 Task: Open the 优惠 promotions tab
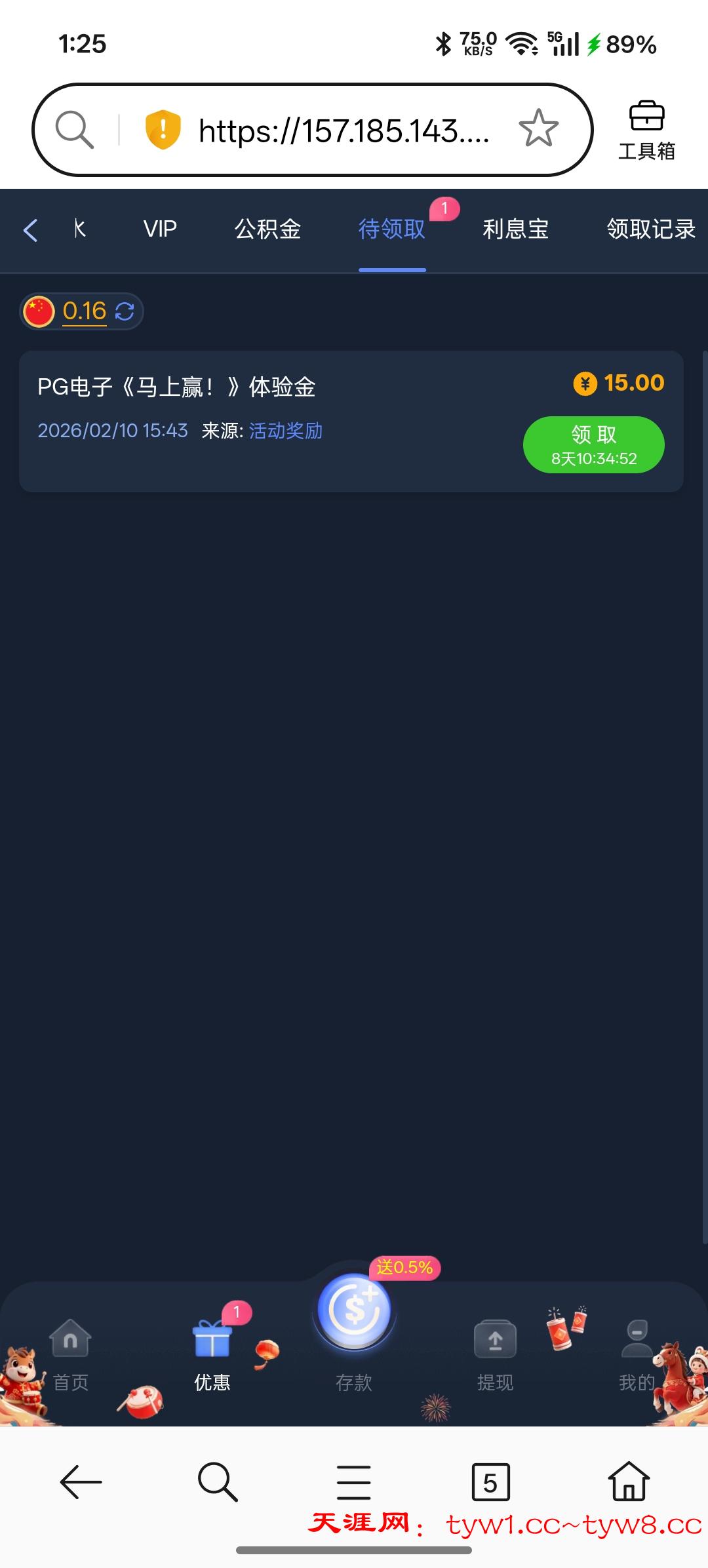point(212,1354)
